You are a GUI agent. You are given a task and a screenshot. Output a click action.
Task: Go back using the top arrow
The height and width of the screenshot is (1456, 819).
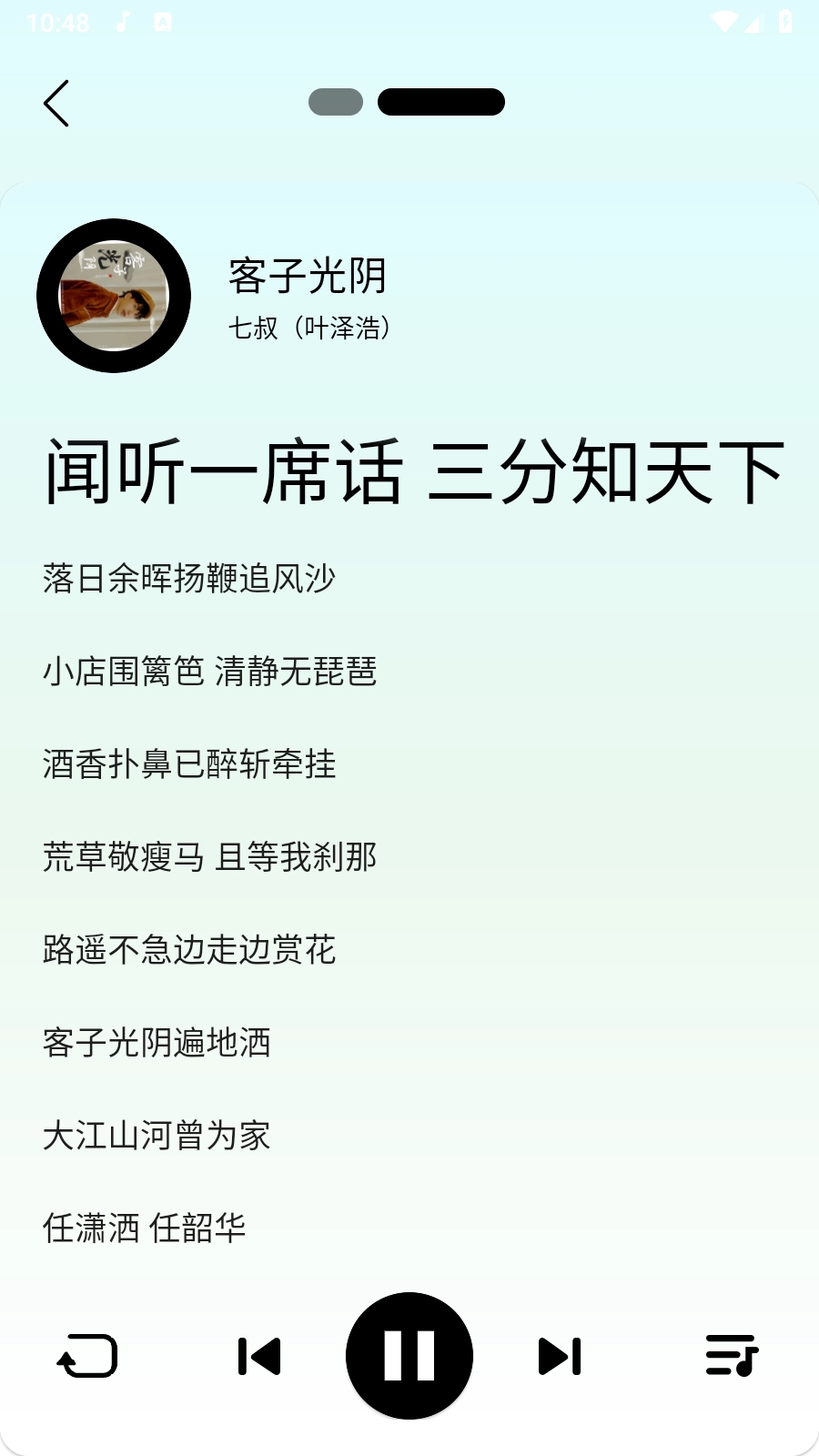(56, 103)
